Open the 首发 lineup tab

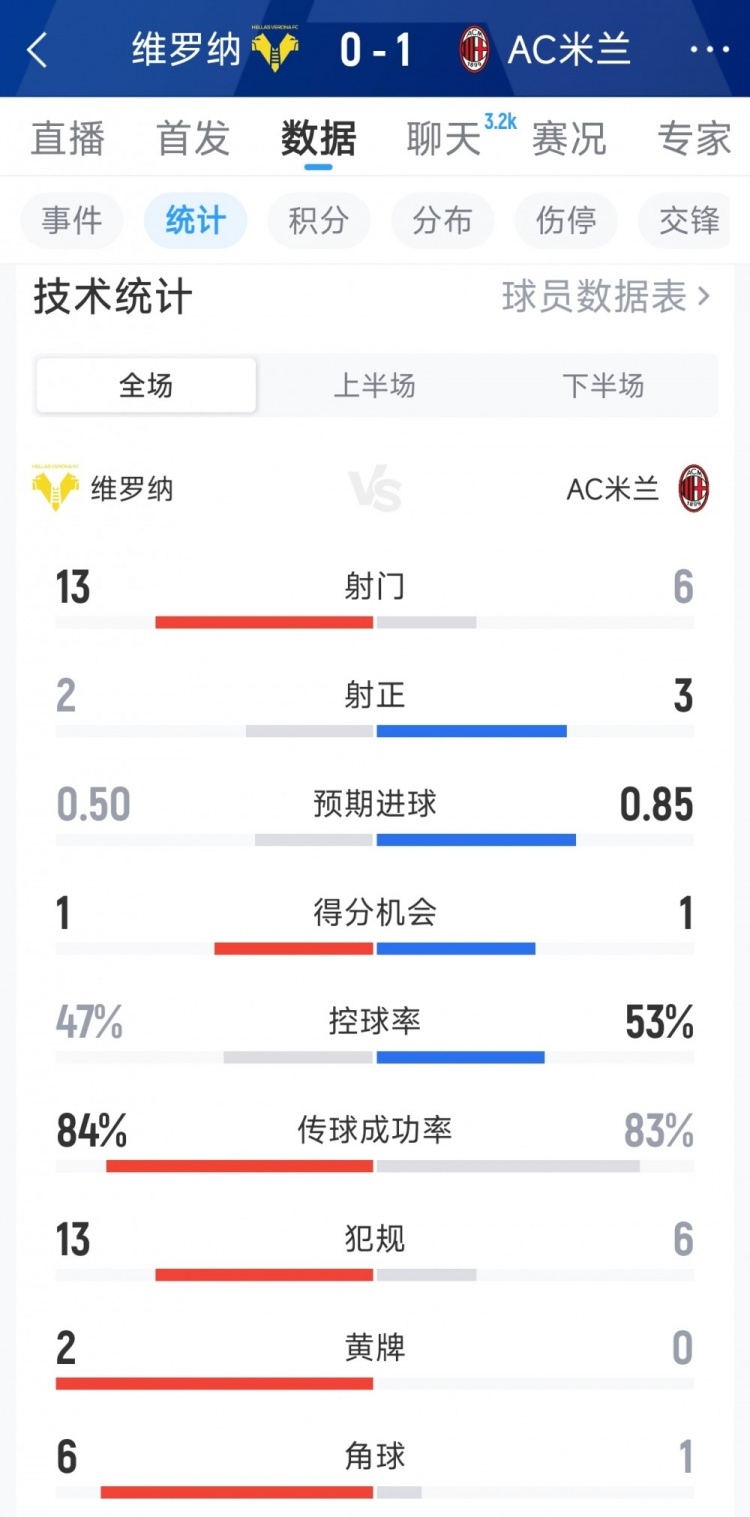(193, 139)
